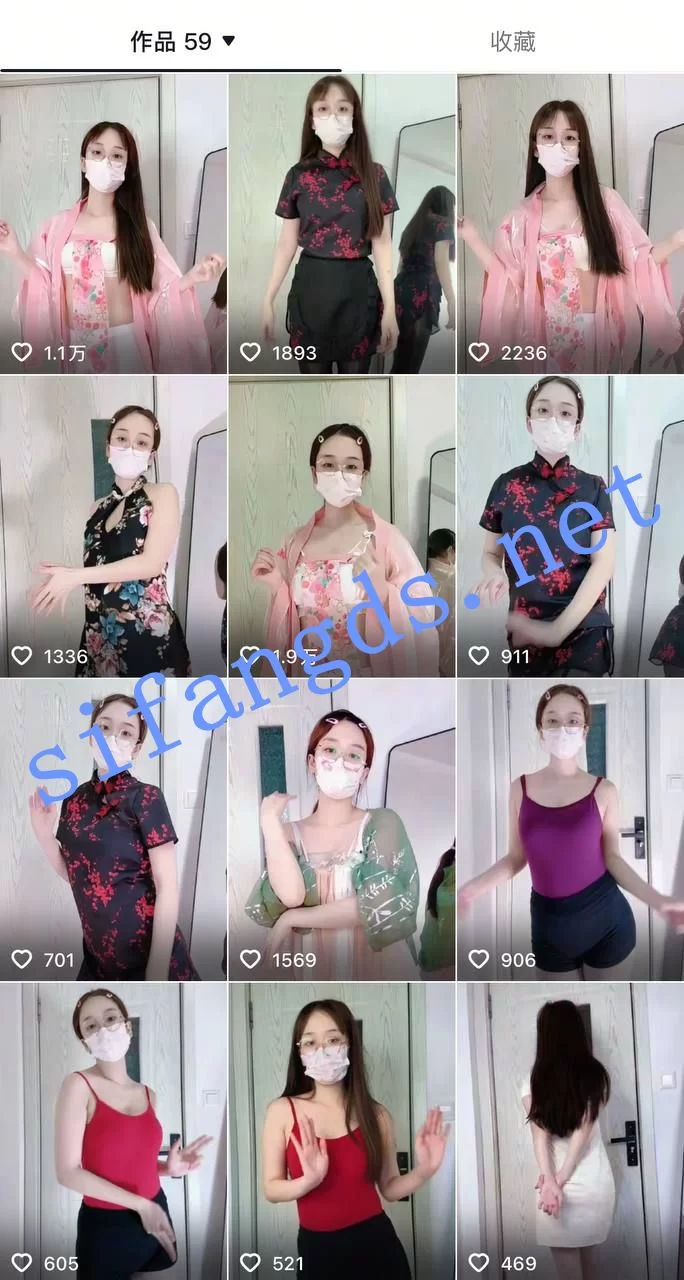Play the video with 1569 likes
Screen dimensions: 684x1280
[x=342, y=829]
